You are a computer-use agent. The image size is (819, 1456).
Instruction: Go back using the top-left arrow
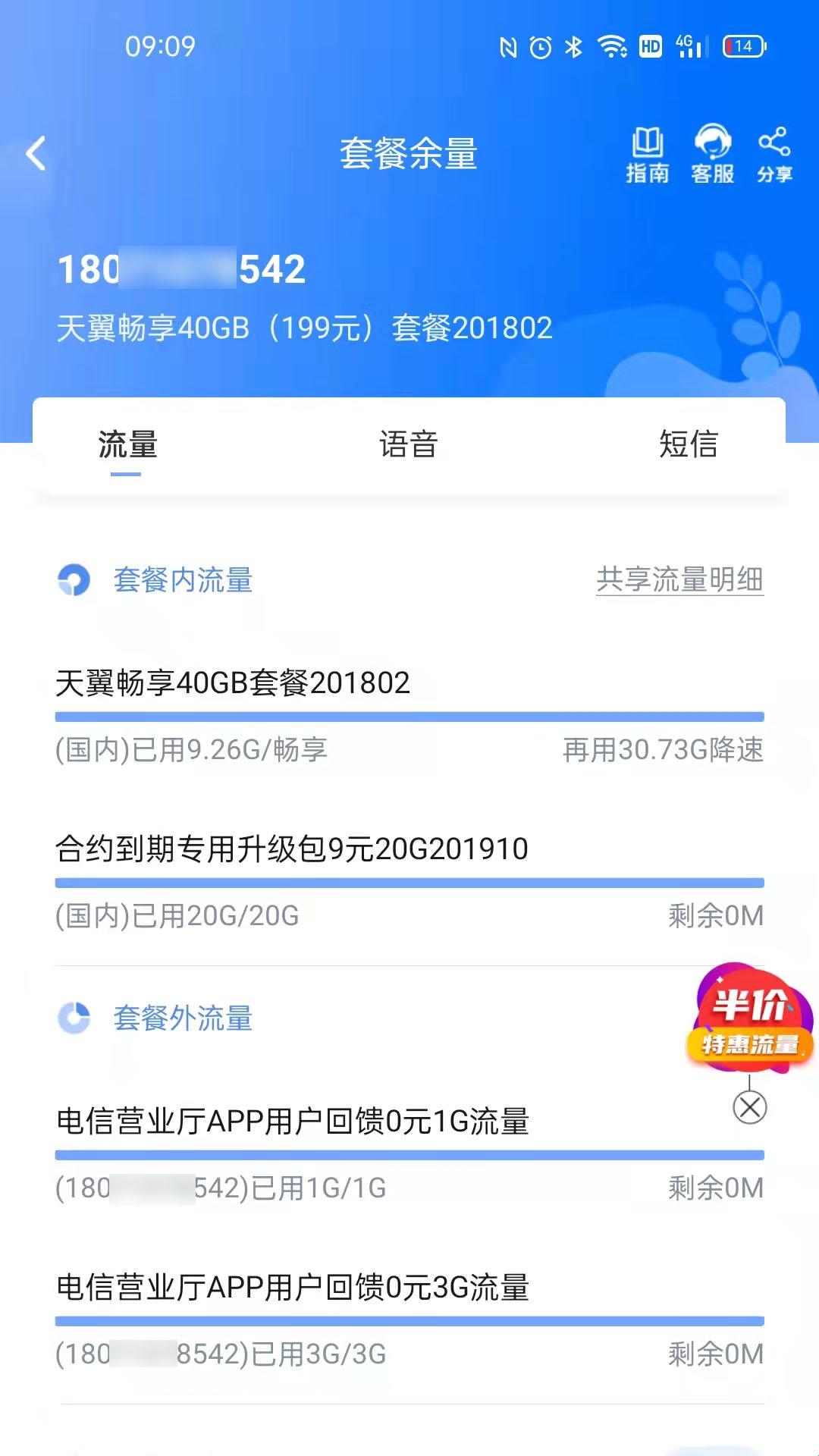tap(36, 154)
